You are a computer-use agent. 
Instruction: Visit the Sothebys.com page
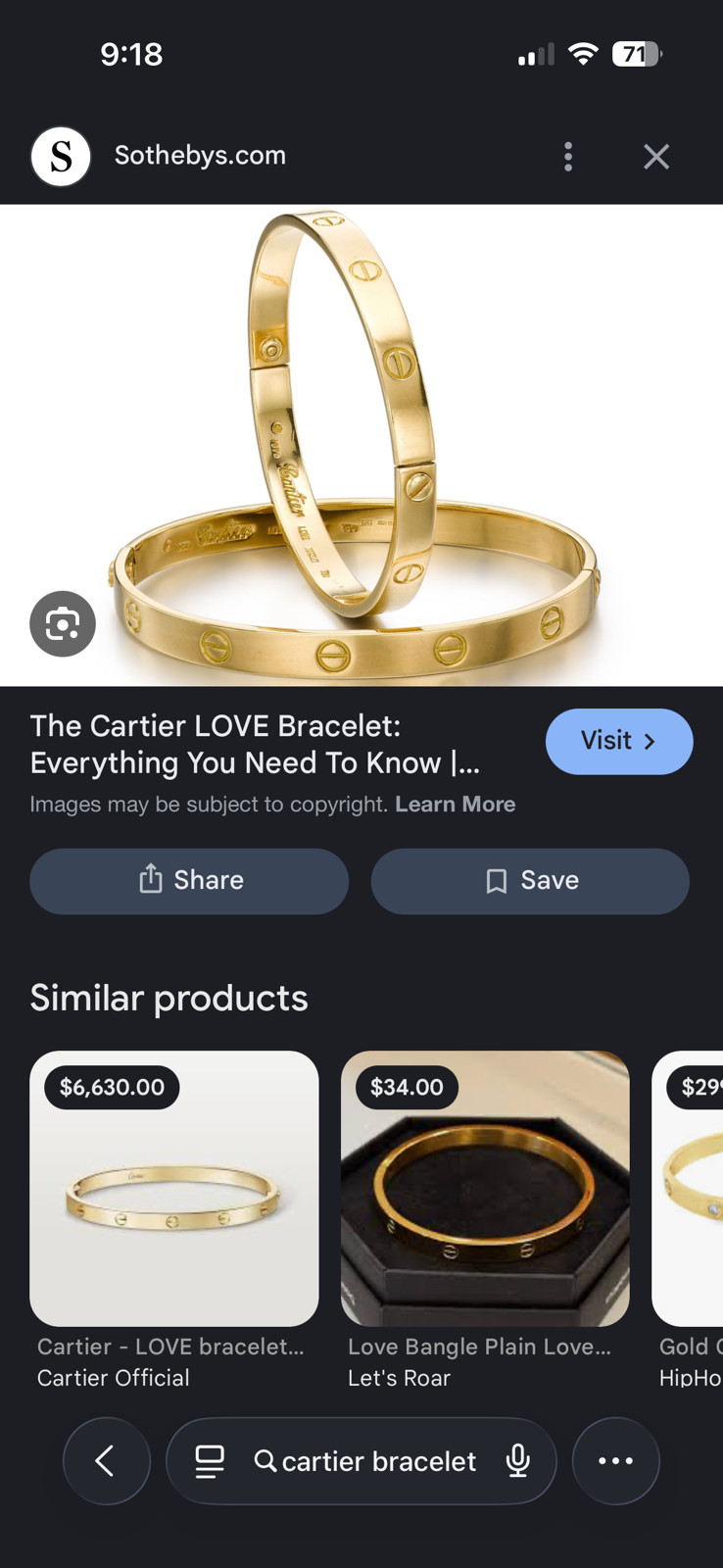[618, 741]
